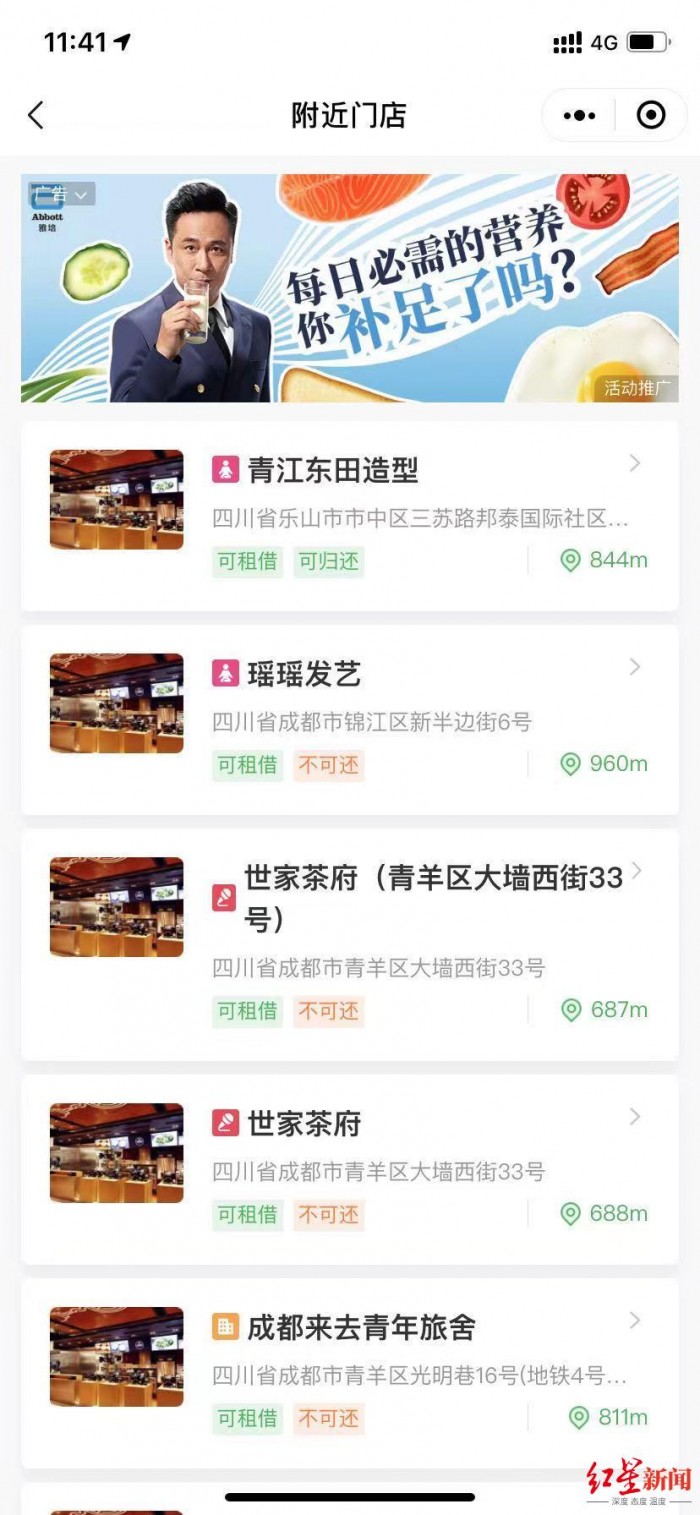Open 成都来去青年旅舍 store details
The height and width of the screenshot is (1515, 700).
click(x=350, y=1372)
